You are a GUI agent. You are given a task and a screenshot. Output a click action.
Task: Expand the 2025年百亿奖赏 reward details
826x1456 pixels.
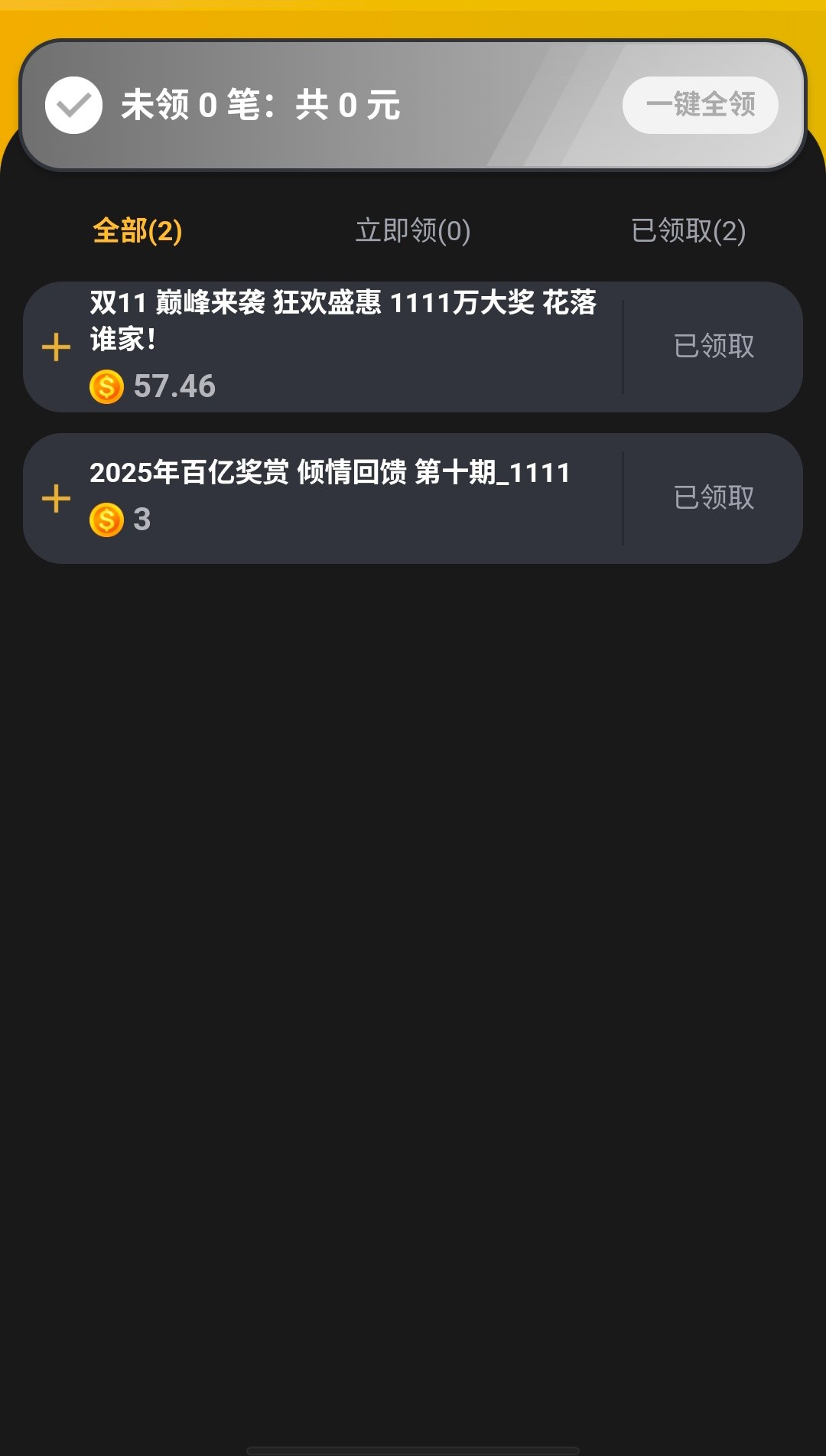(x=56, y=499)
